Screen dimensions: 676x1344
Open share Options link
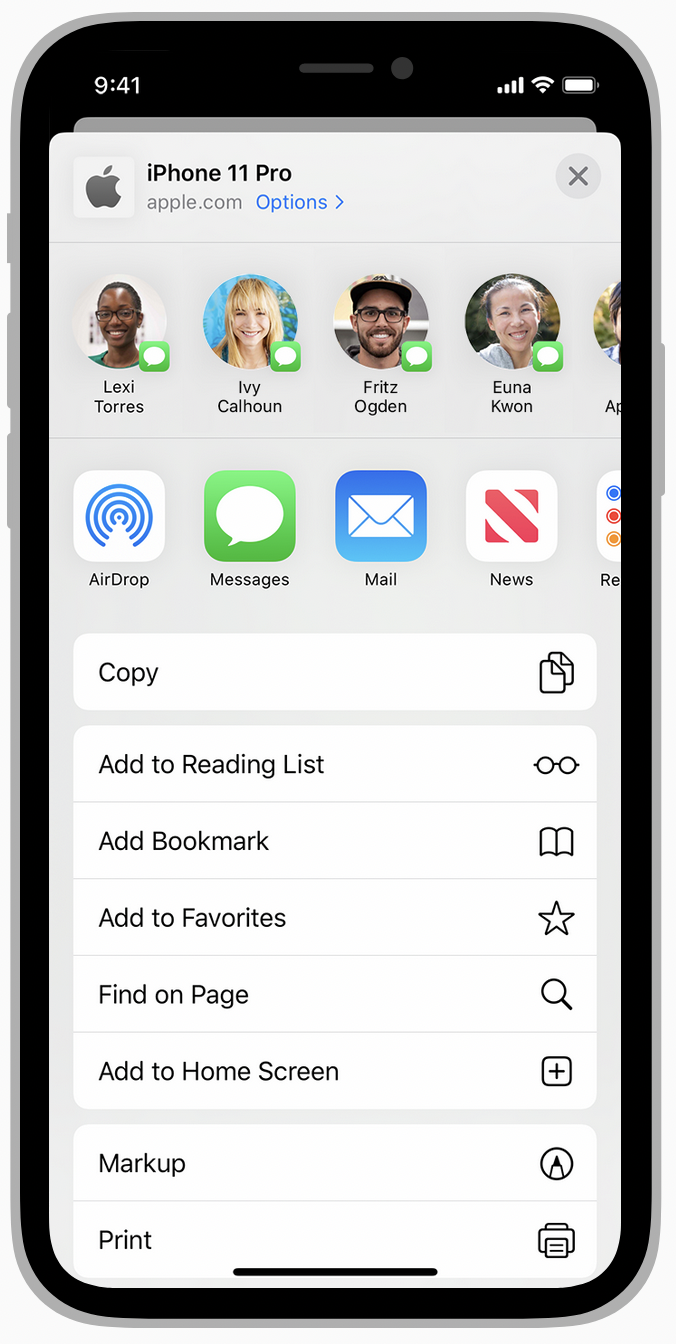[x=299, y=202]
